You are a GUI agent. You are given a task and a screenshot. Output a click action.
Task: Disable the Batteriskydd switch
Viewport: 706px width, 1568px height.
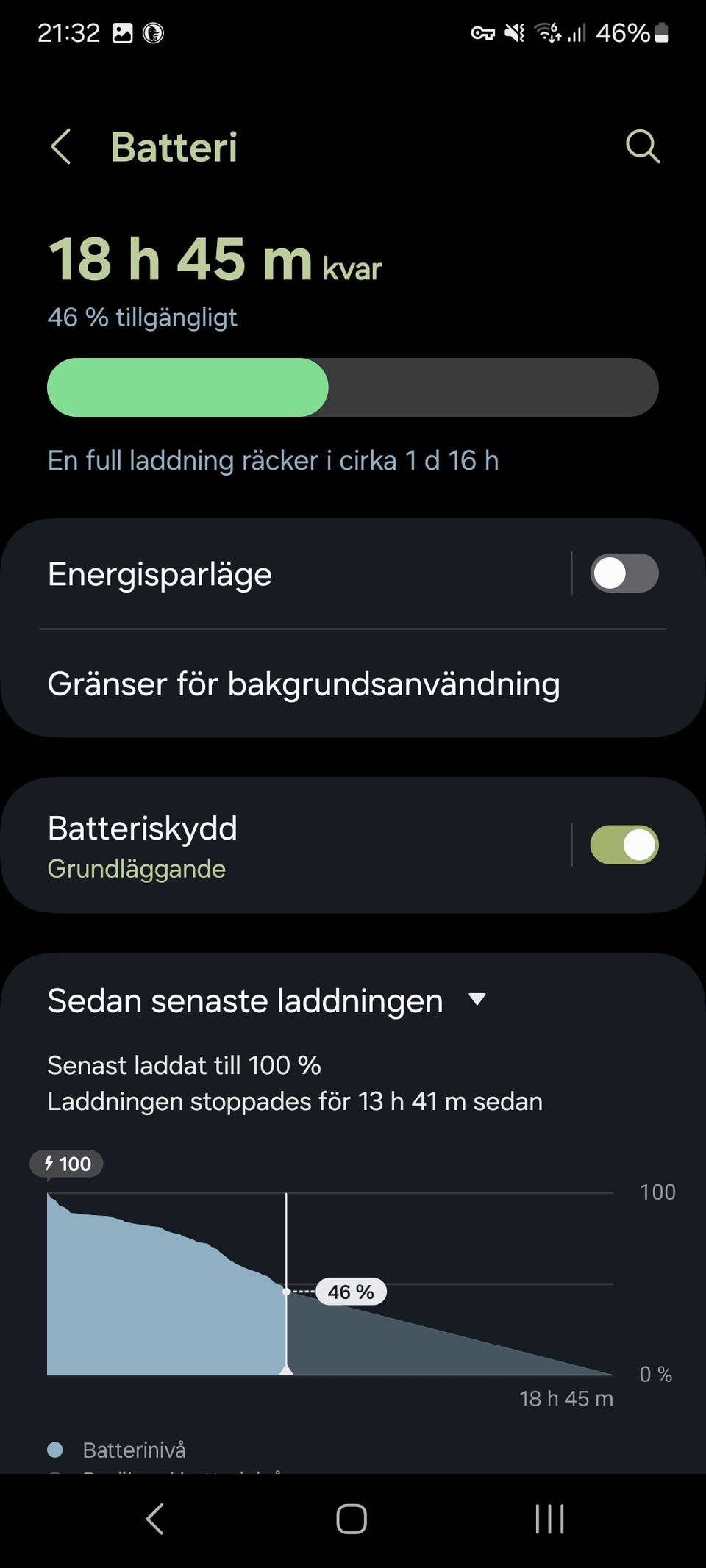(x=624, y=845)
